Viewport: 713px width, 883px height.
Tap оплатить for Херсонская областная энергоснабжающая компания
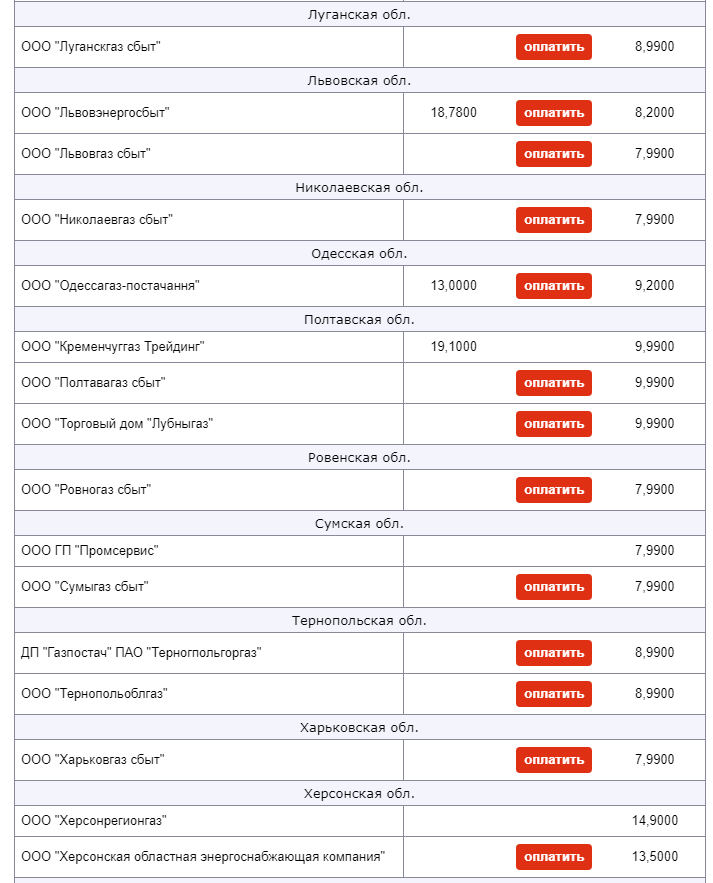[553, 857]
